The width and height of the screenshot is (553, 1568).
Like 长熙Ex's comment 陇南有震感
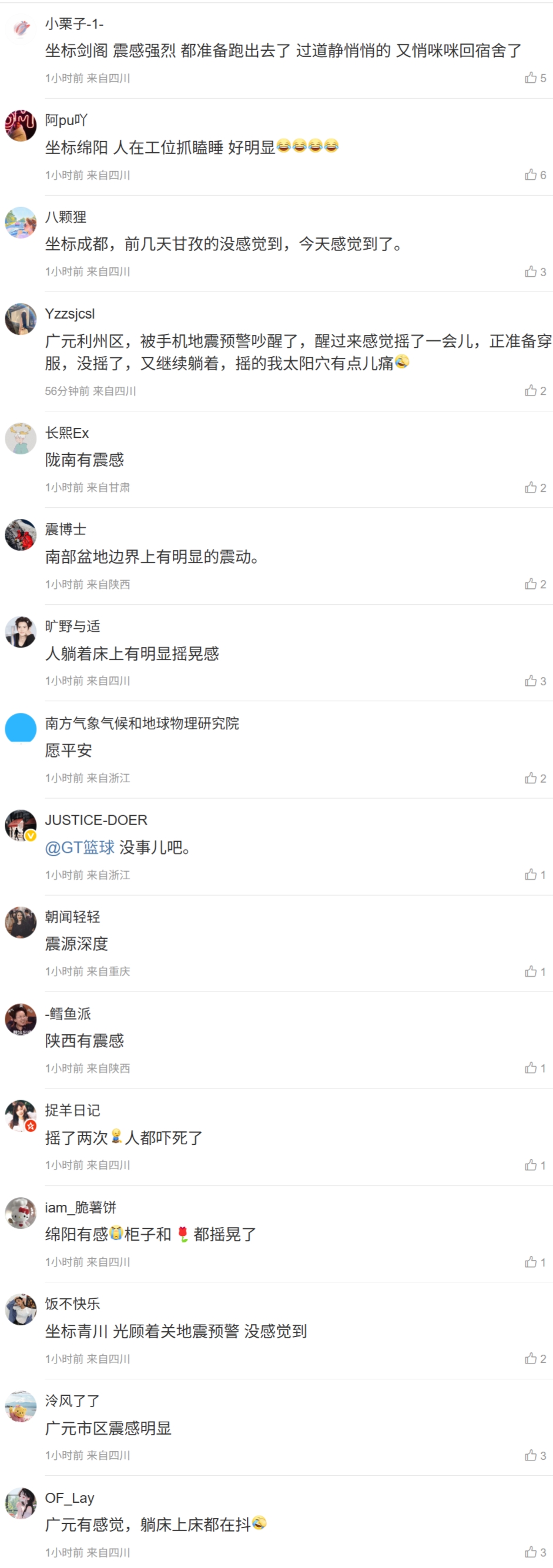531,488
